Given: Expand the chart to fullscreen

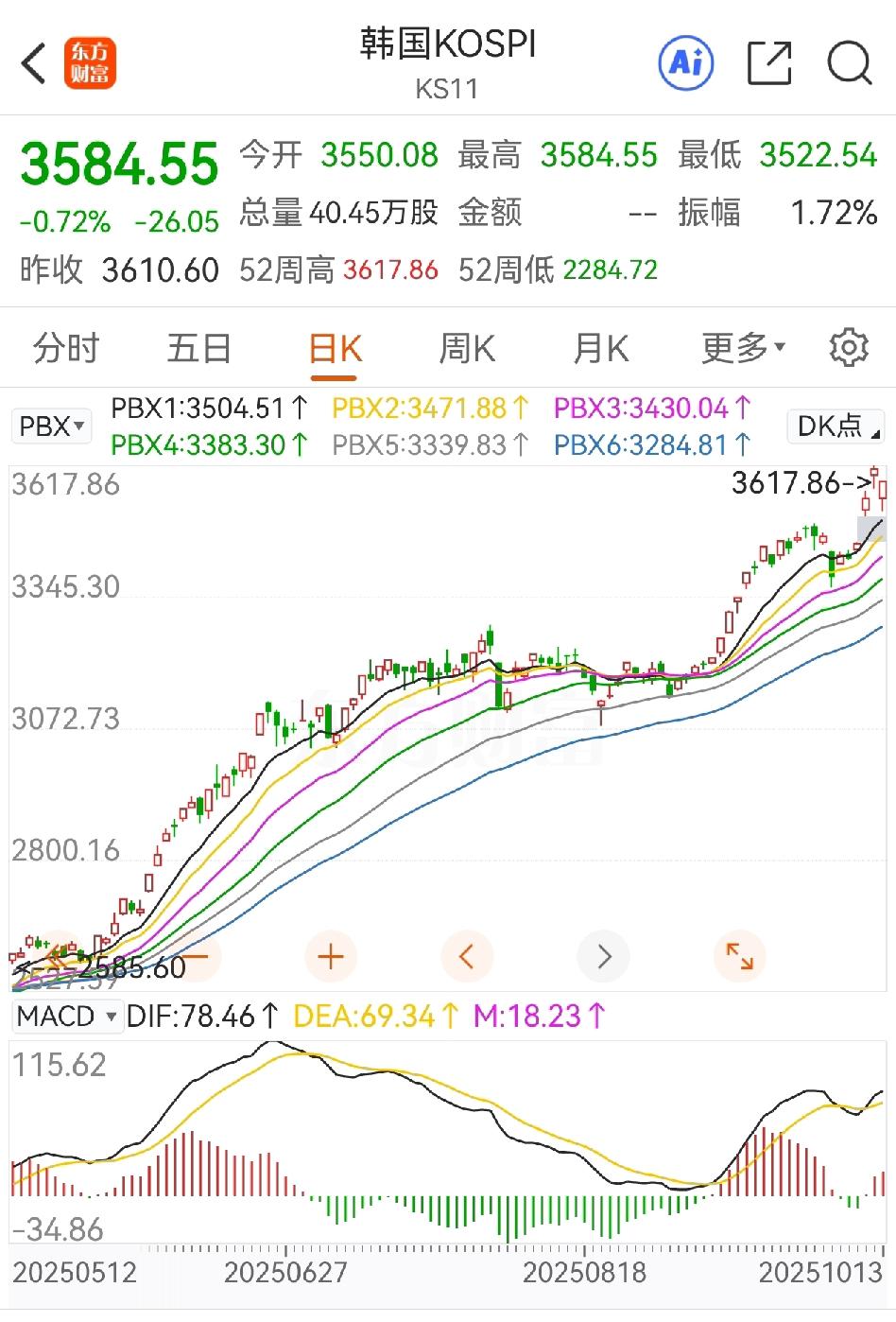Looking at the screenshot, I should pos(739,957).
